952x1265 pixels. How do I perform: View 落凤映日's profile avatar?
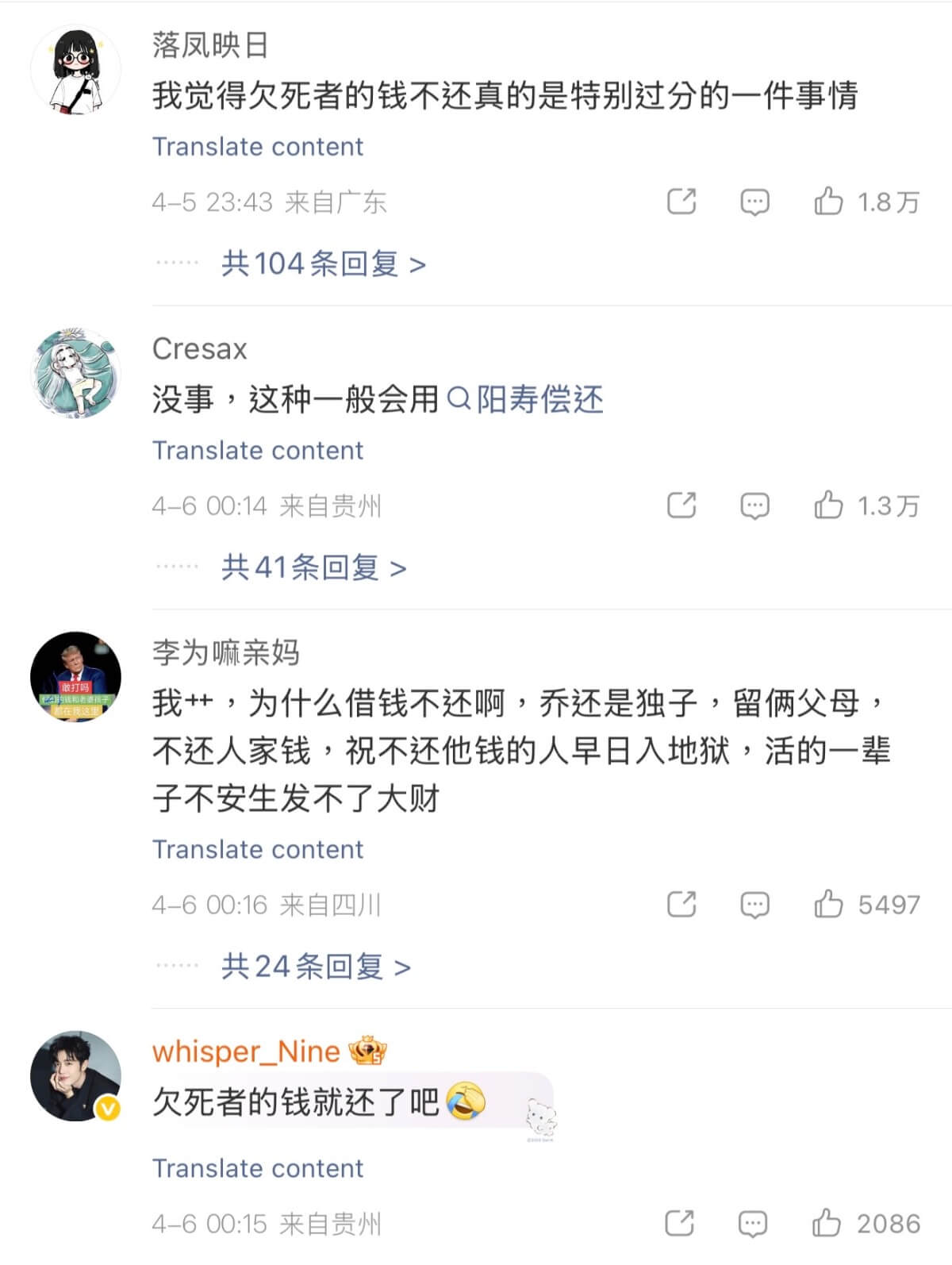75,70
